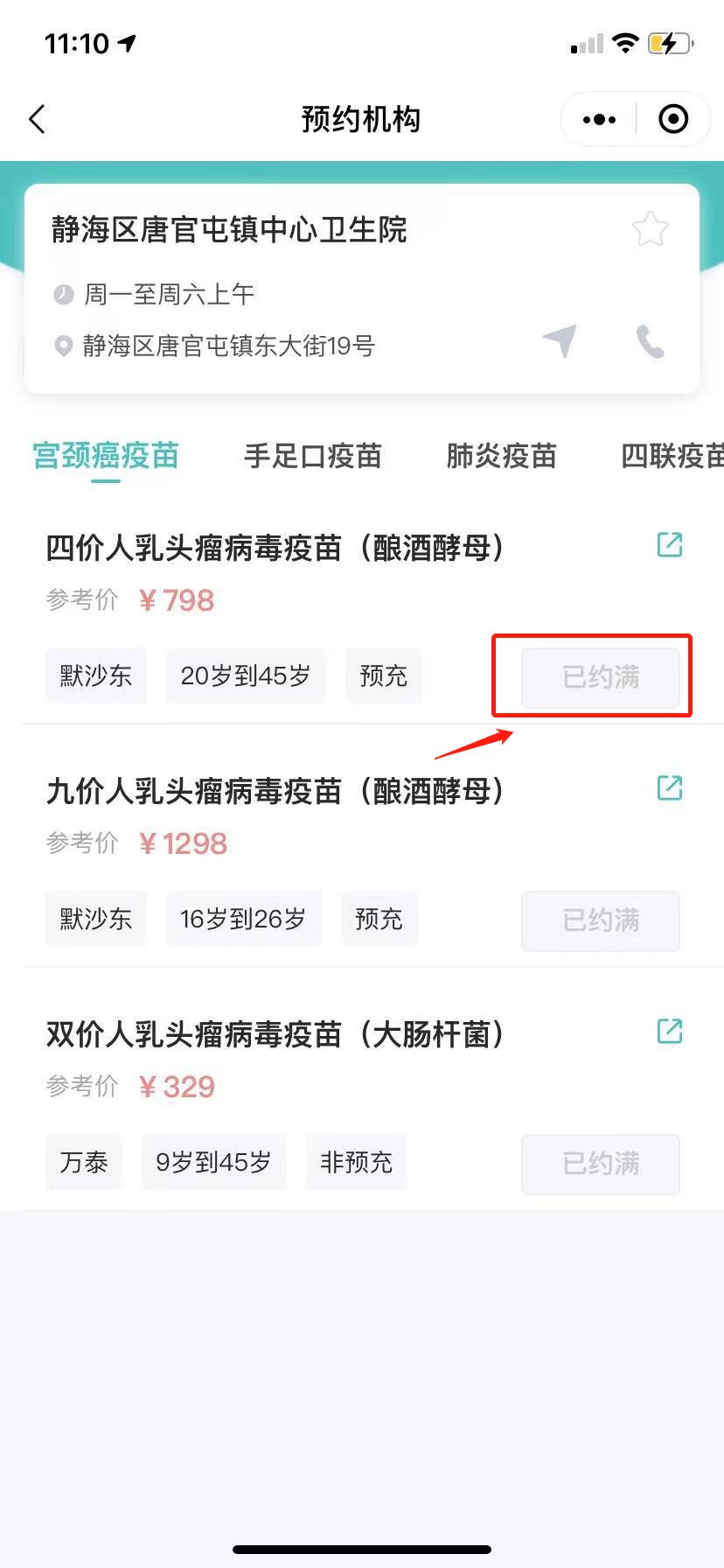The height and width of the screenshot is (1568, 724).
Task: Close the mini program via target icon
Action: point(673,119)
